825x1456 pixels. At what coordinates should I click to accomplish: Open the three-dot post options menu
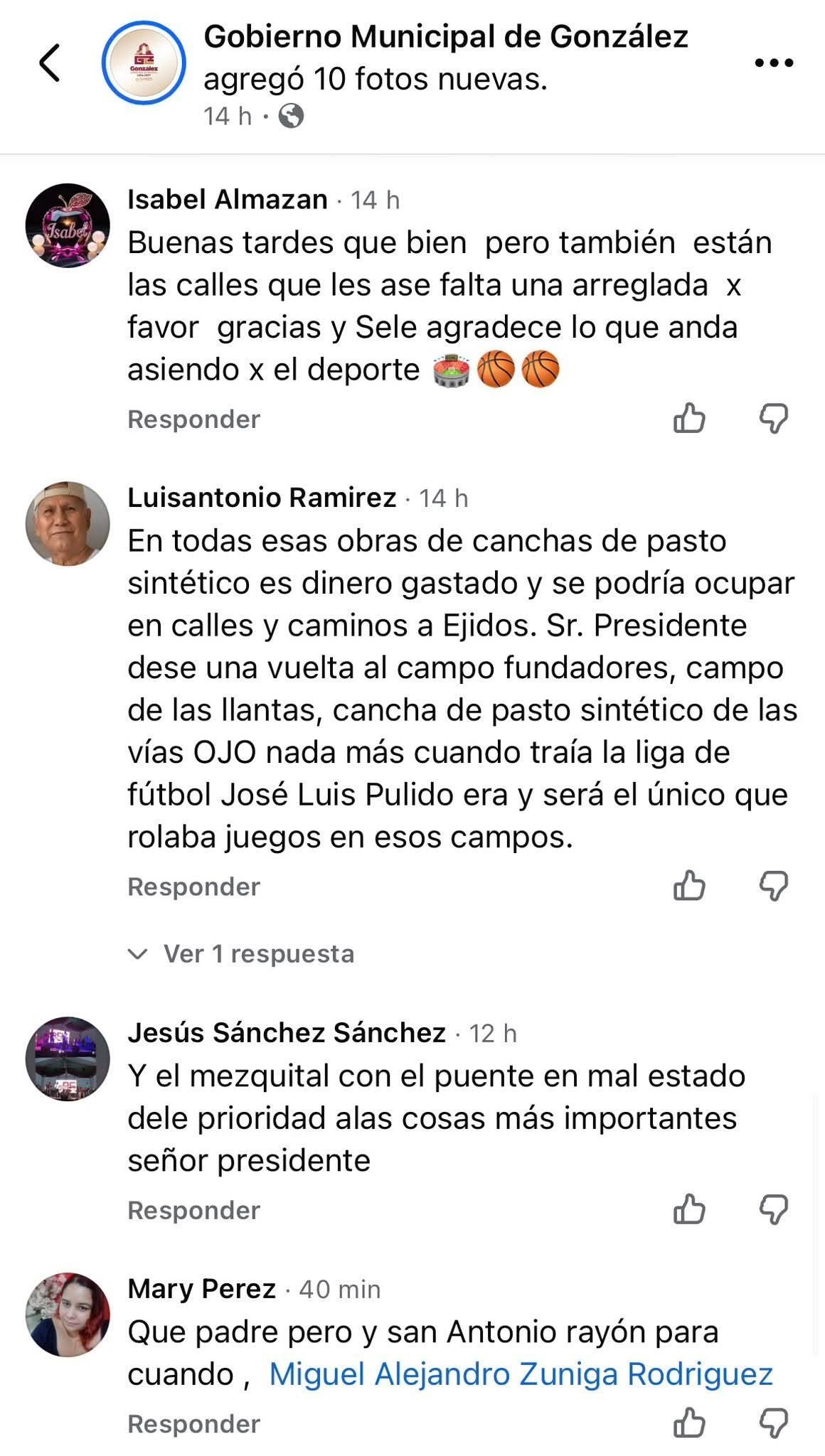tap(774, 63)
